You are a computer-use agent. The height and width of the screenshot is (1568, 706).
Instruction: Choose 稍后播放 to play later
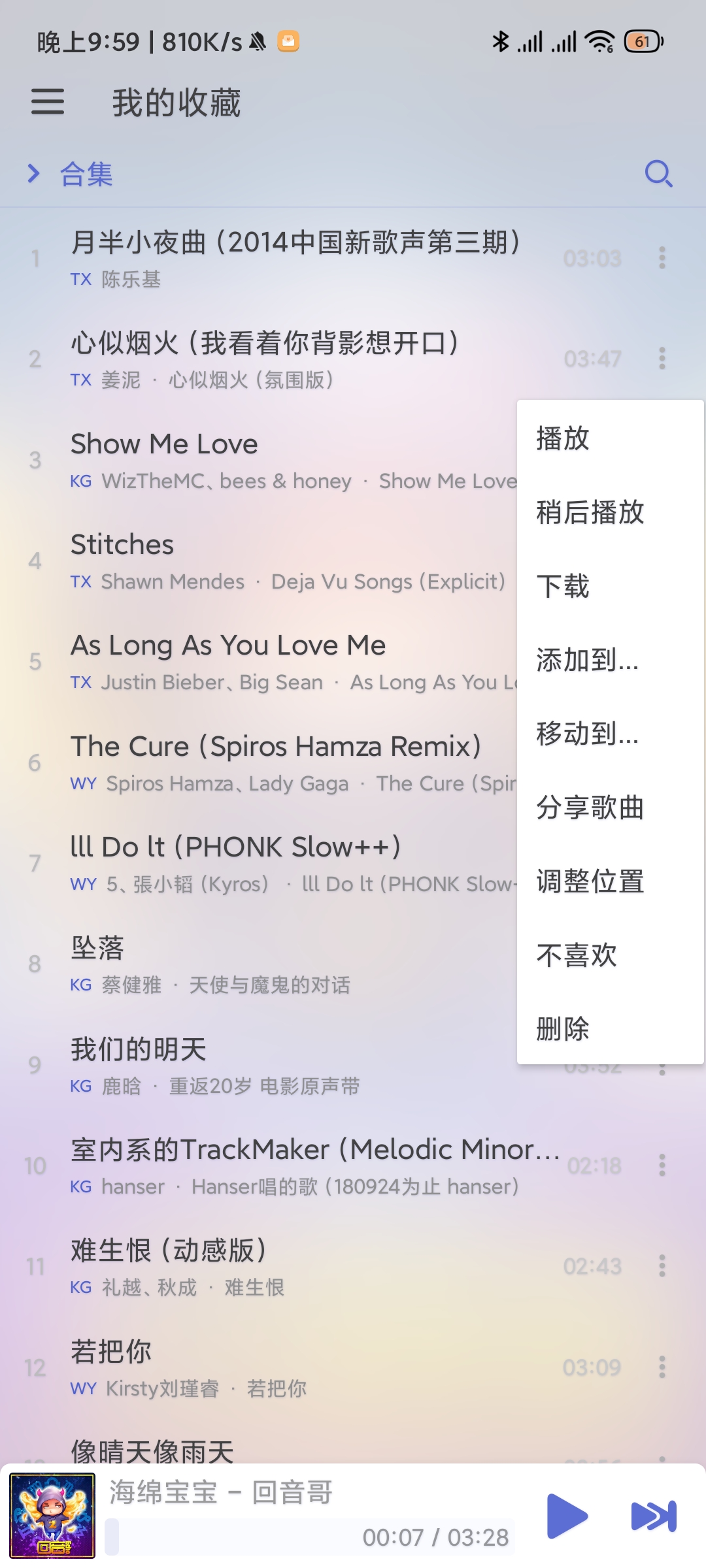(611, 512)
